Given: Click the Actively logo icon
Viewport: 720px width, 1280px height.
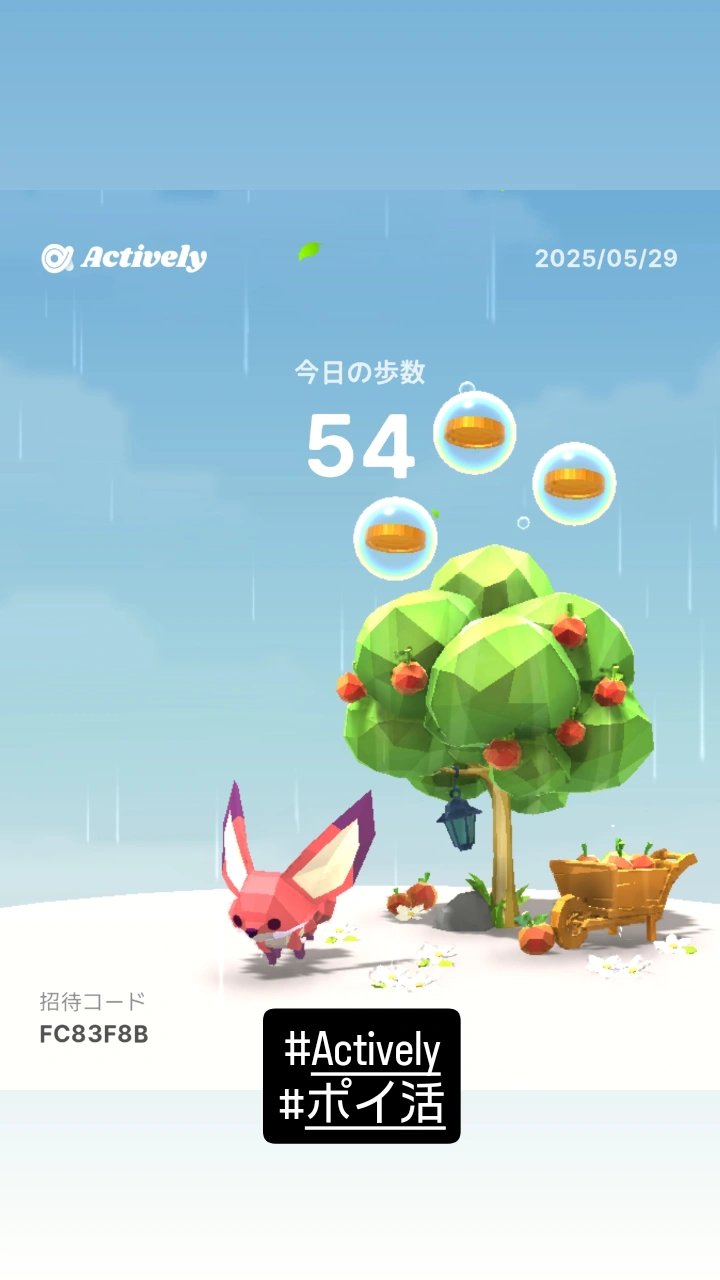Looking at the screenshot, I should (x=57, y=258).
